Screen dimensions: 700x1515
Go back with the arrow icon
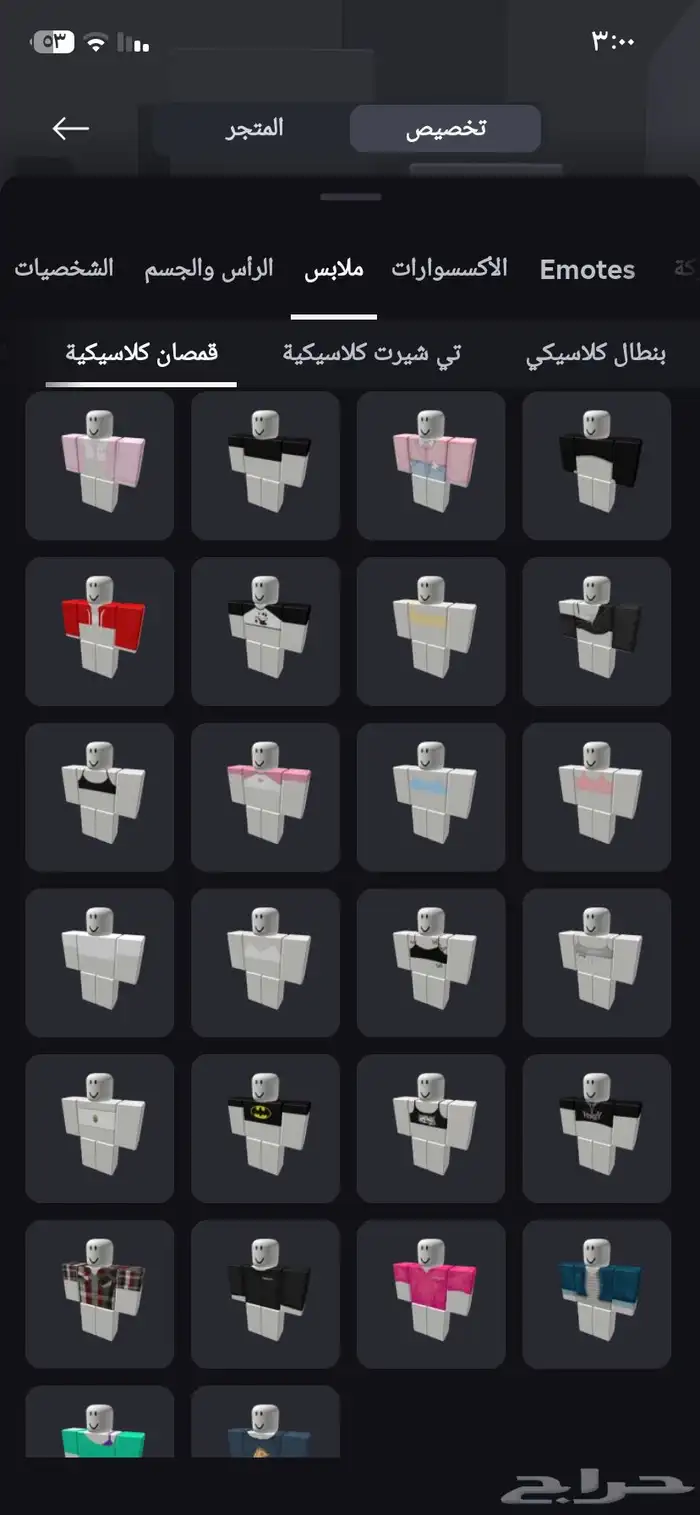[71, 129]
